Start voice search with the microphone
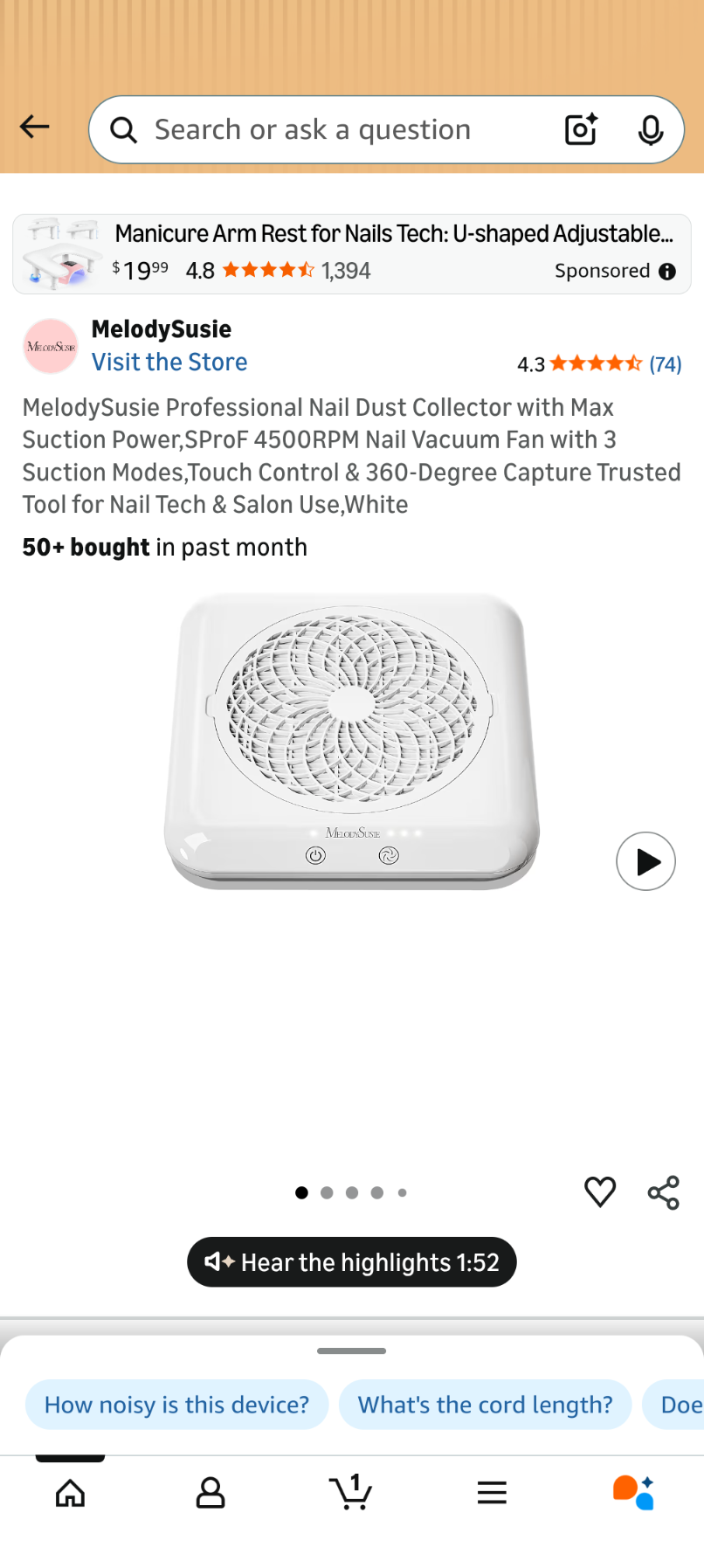704x1568 pixels. point(650,130)
